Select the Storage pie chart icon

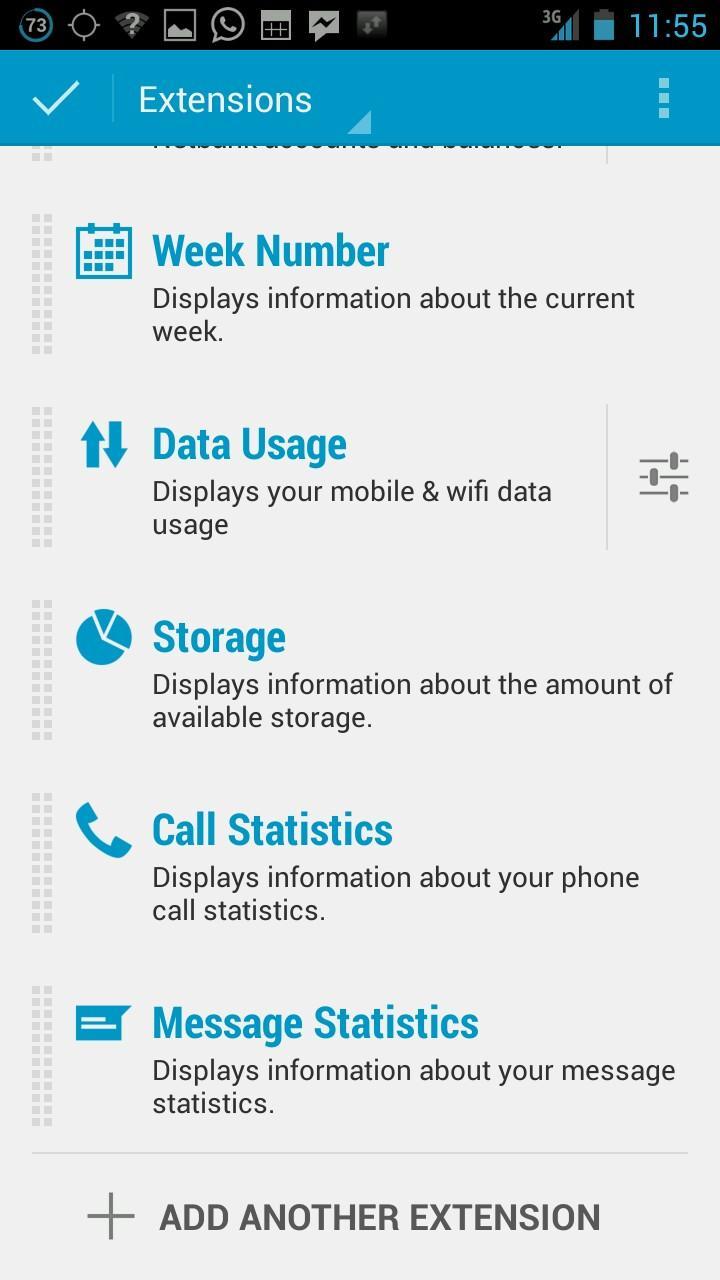pyautogui.click(x=102, y=636)
